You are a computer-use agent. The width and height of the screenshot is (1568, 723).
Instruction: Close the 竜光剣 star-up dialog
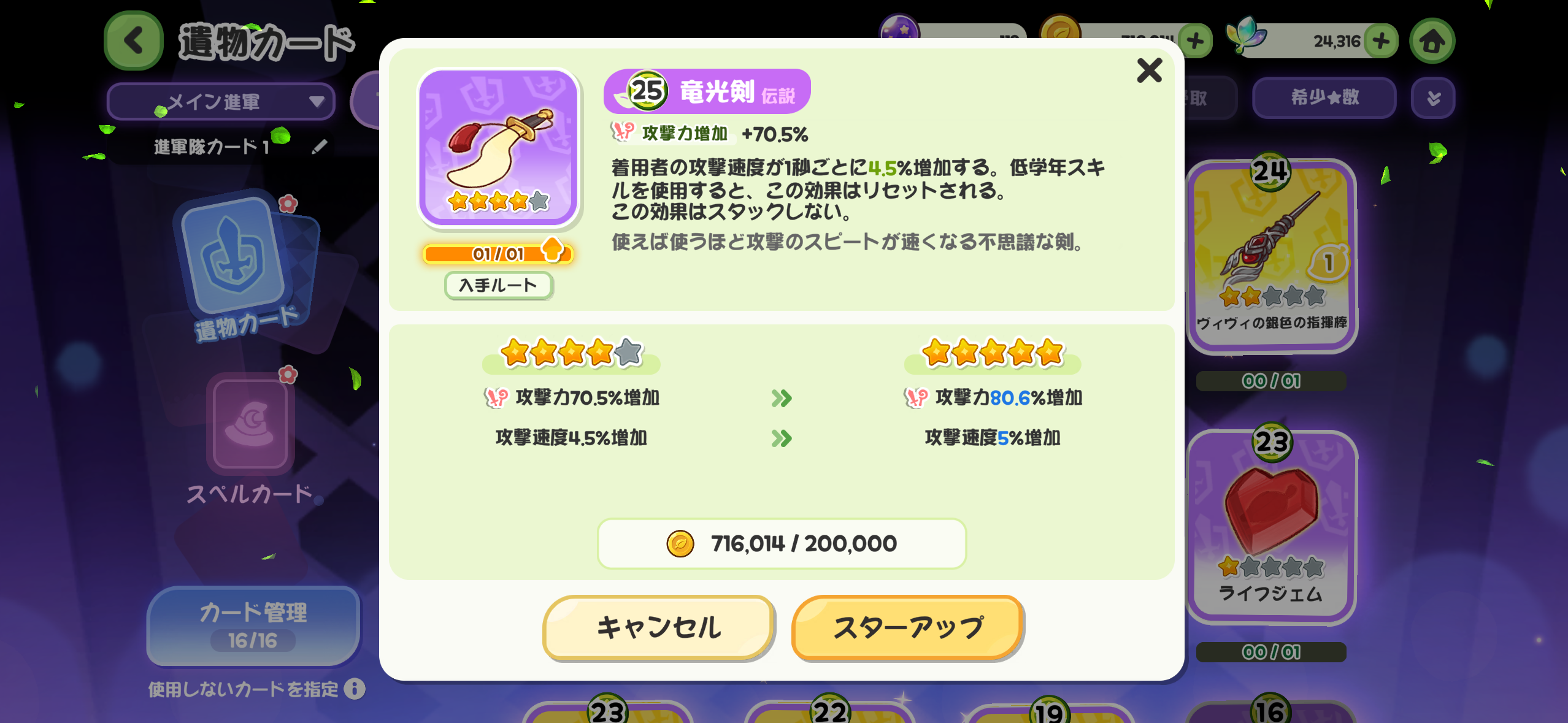pos(1149,71)
